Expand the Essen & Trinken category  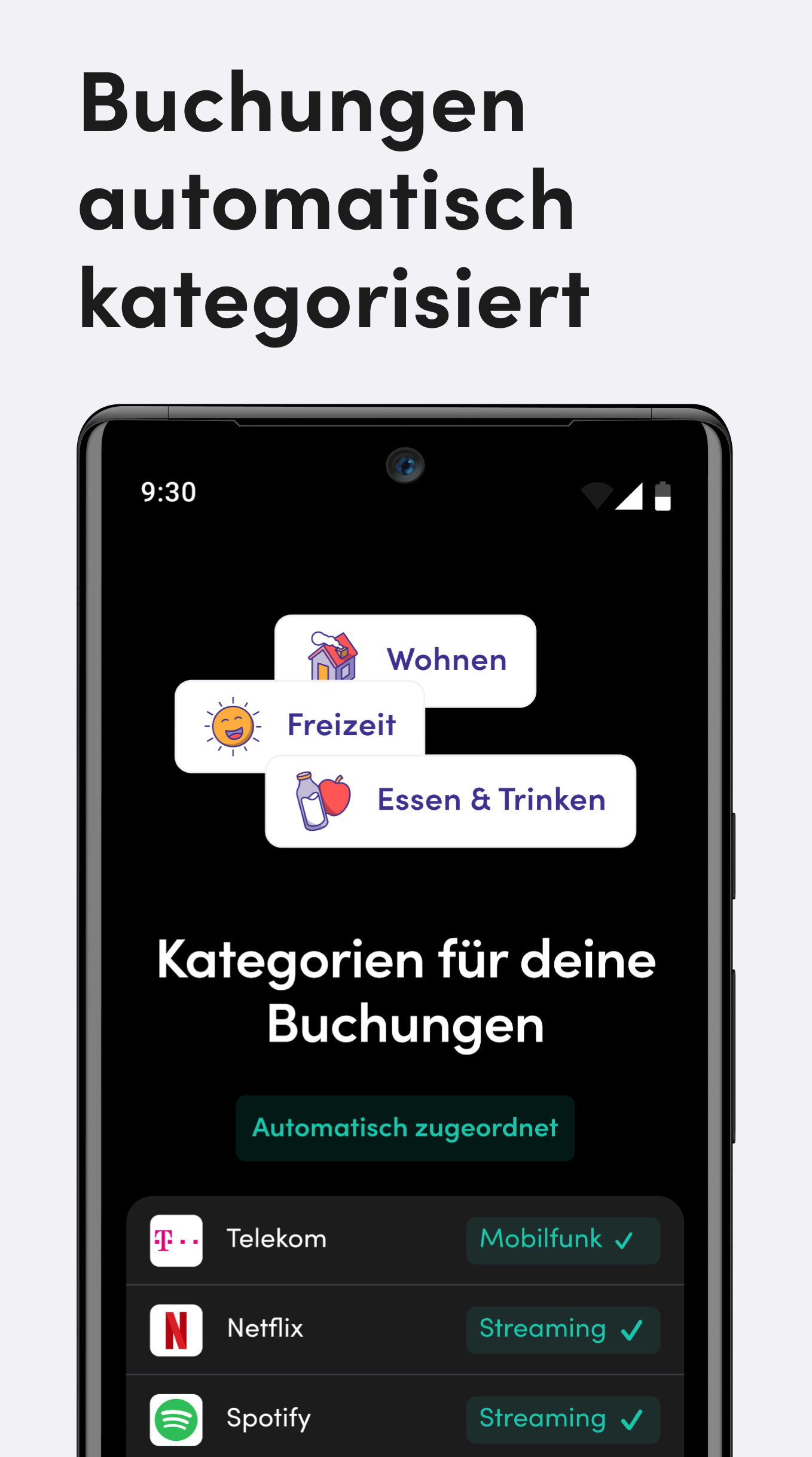point(492,799)
